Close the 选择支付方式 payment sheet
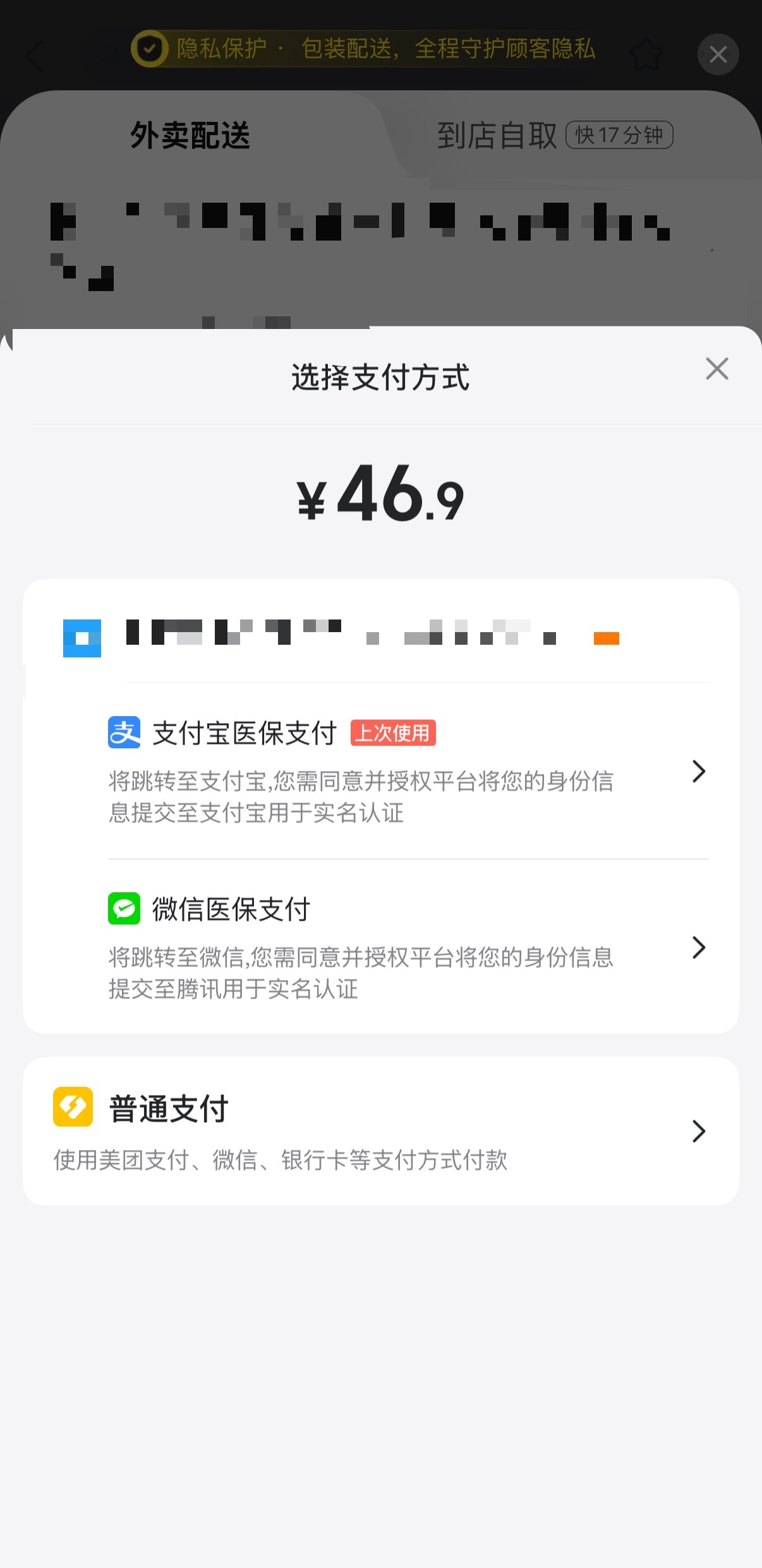The image size is (762, 1568). tap(717, 369)
